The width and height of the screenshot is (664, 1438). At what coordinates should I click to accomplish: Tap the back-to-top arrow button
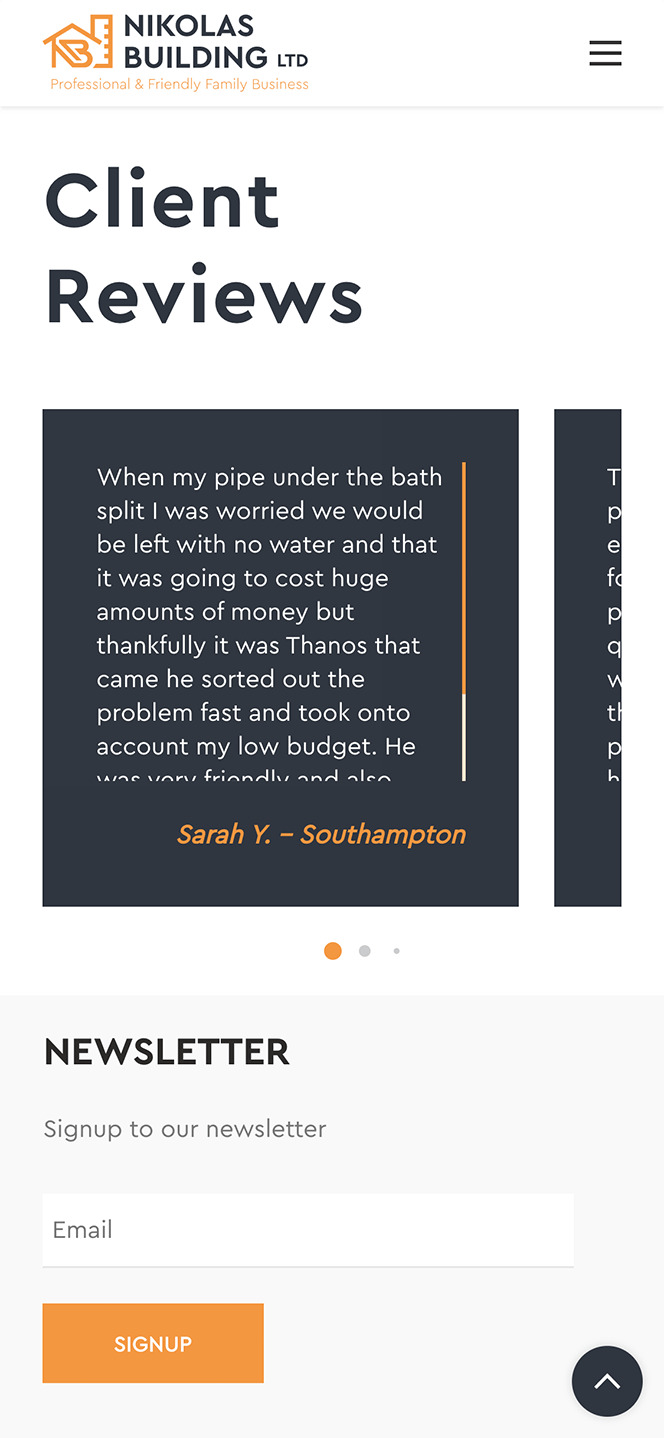607,1381
